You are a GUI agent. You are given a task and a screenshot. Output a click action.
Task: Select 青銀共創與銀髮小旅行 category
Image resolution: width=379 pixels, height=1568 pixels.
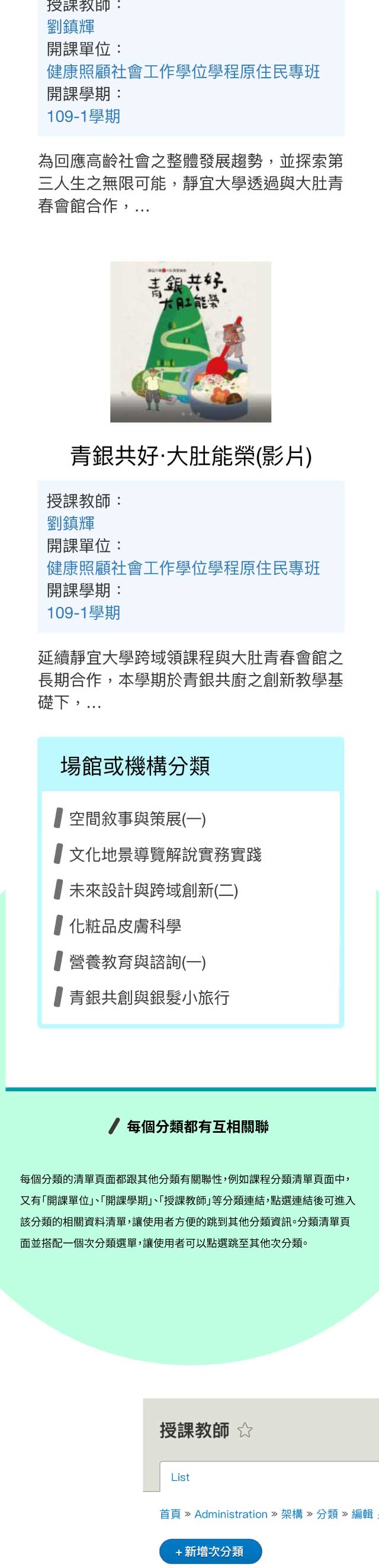coord(149,998)
